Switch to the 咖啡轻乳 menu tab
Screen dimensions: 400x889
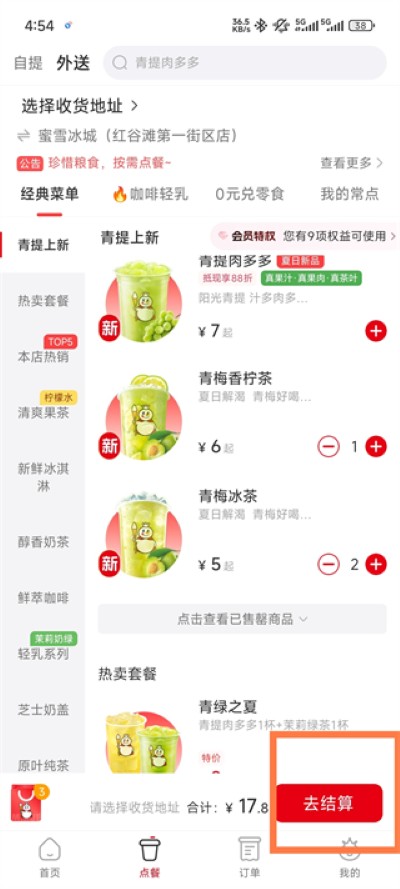point(150,194)
